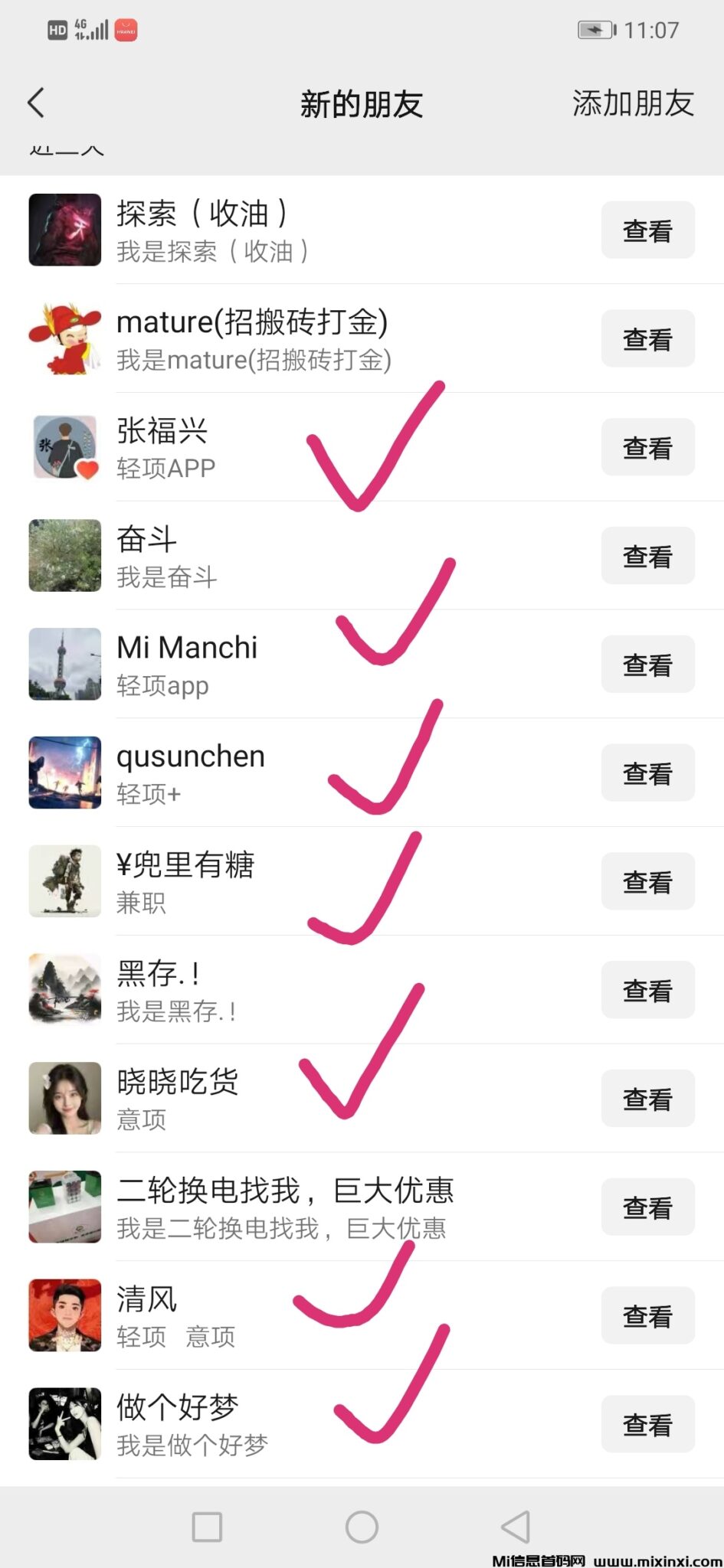View friend request from 奋斗
Viewport: 724px width, 1568px height.
(x=647, y=557)
